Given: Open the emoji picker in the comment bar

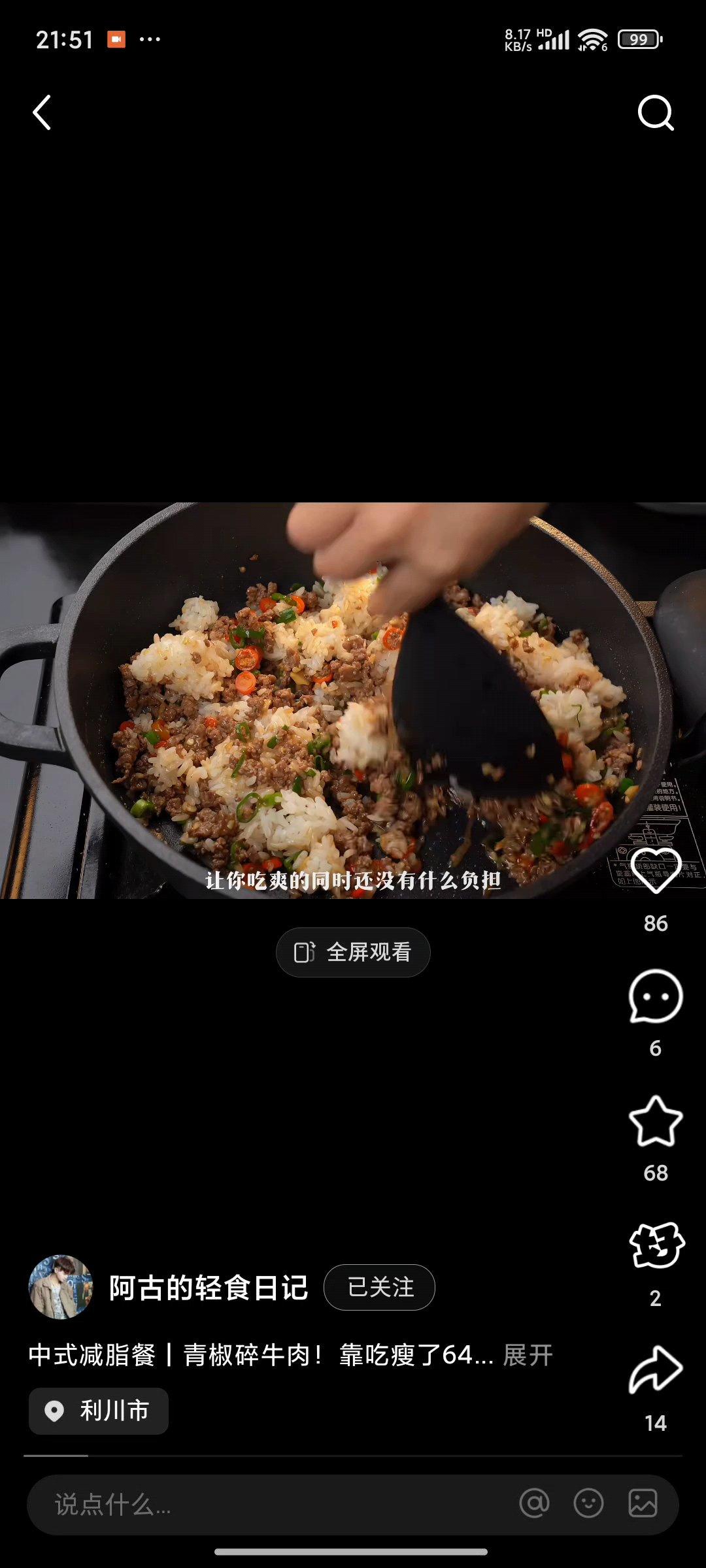Looking at the screenshot, I should pos(588,1503).
